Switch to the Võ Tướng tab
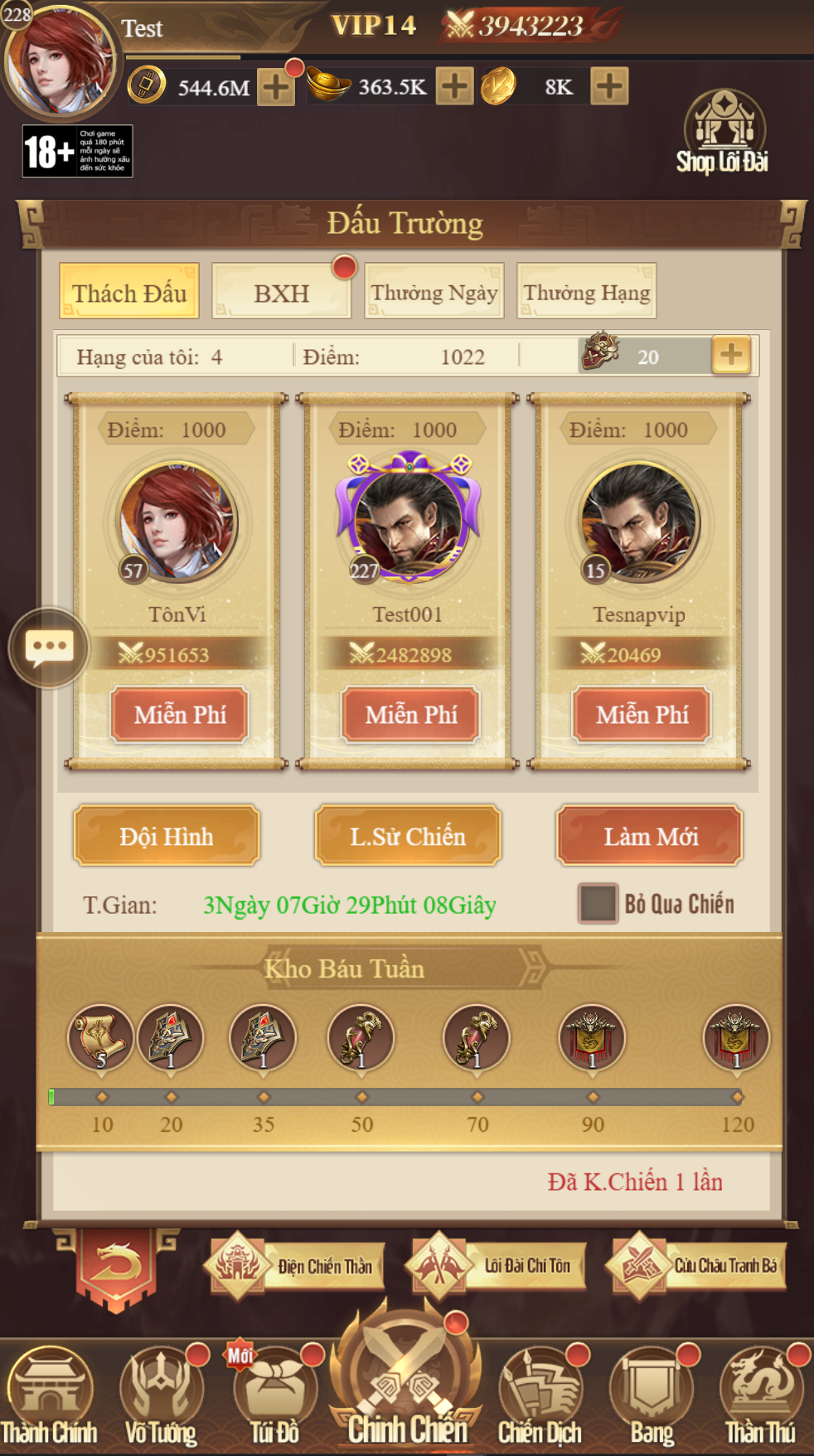This screenshot has height=1456, width=814. (x=162, y=1396)
